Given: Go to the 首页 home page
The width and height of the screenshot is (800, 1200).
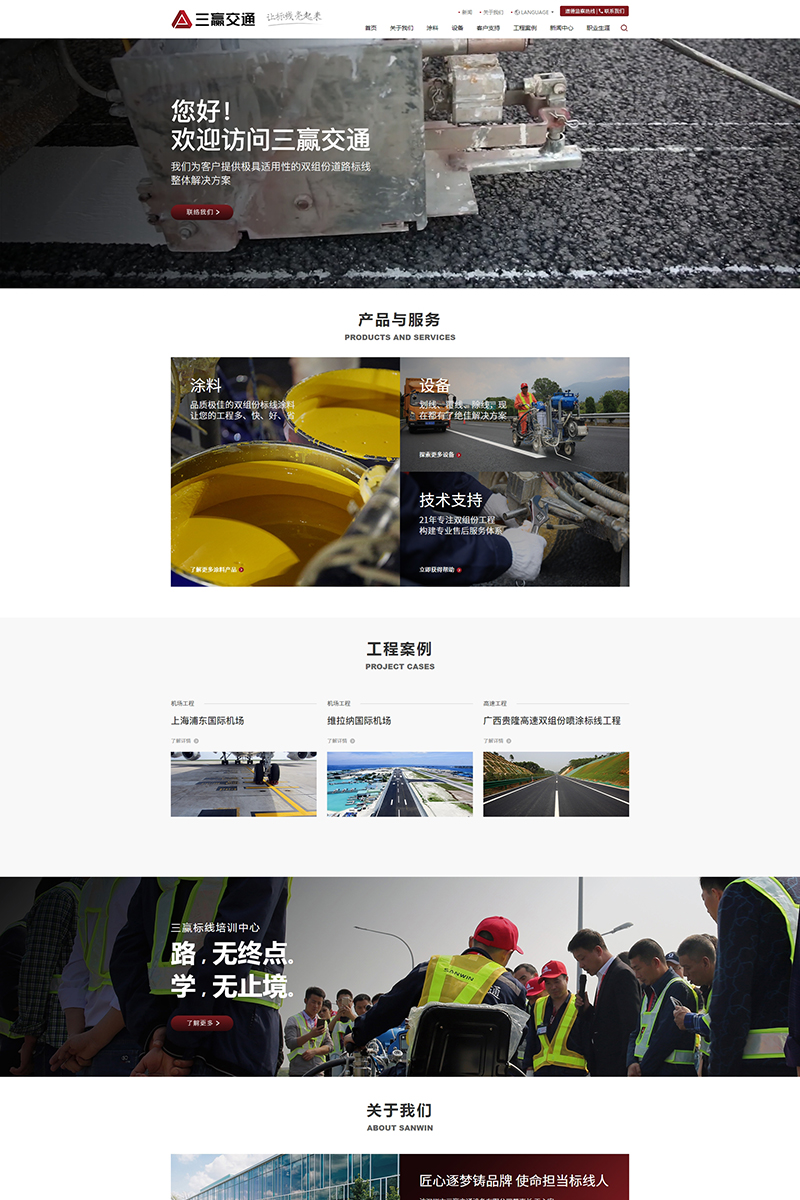Looking at the screenshot, I should 371,28.
